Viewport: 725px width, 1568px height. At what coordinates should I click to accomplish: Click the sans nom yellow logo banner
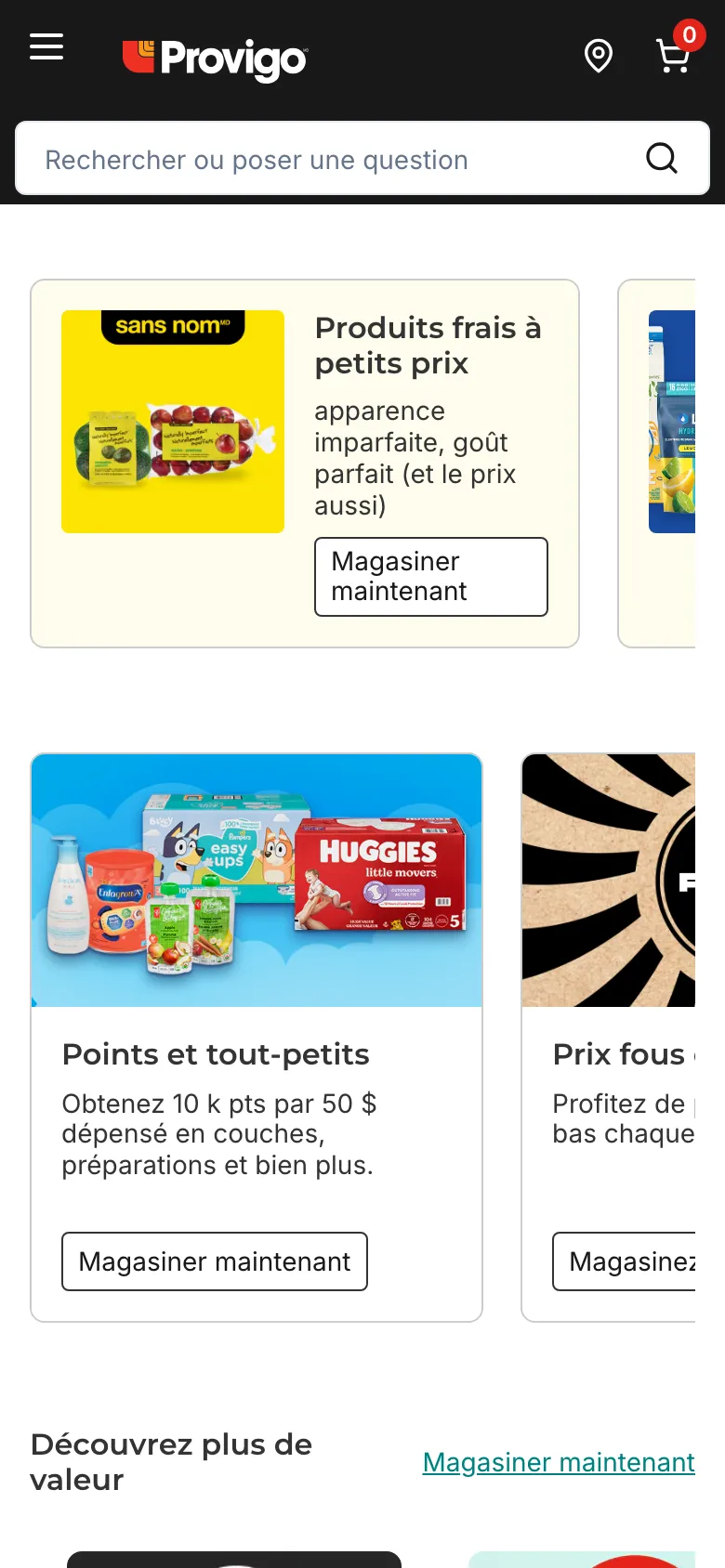(173, 421)
